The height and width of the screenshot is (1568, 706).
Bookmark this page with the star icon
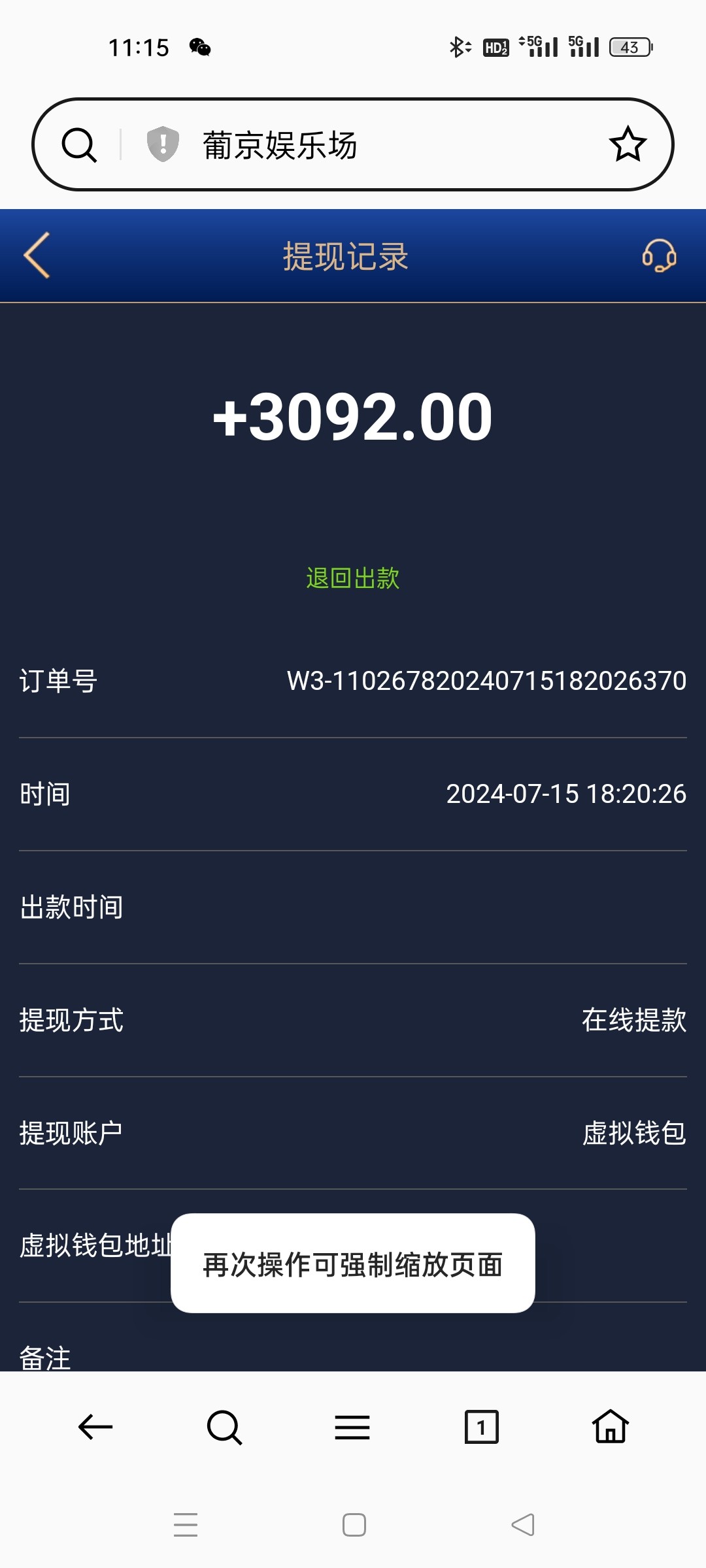point(628,144)
